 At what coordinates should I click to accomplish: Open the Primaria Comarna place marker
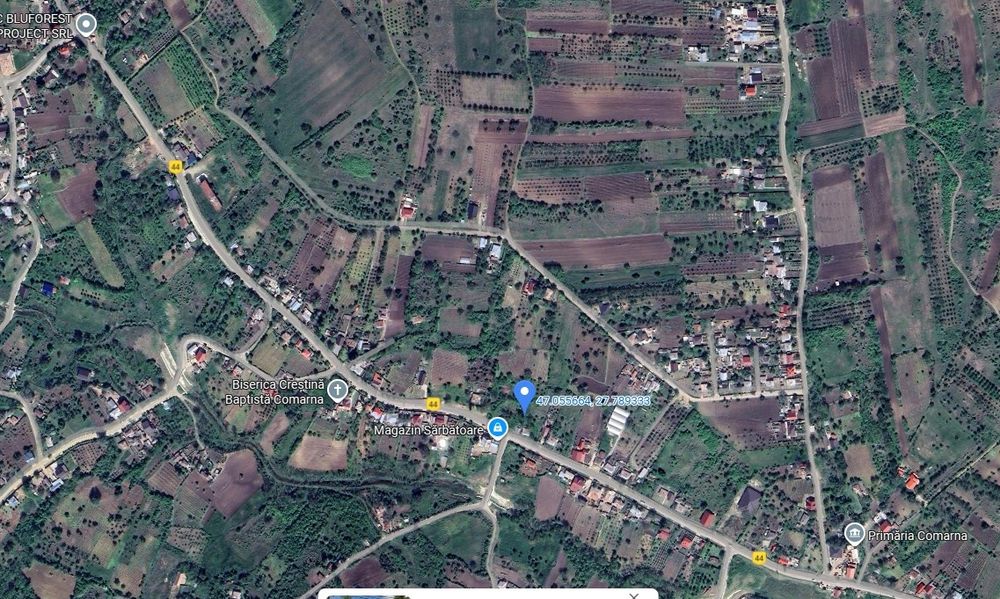[x=854, y=534]
